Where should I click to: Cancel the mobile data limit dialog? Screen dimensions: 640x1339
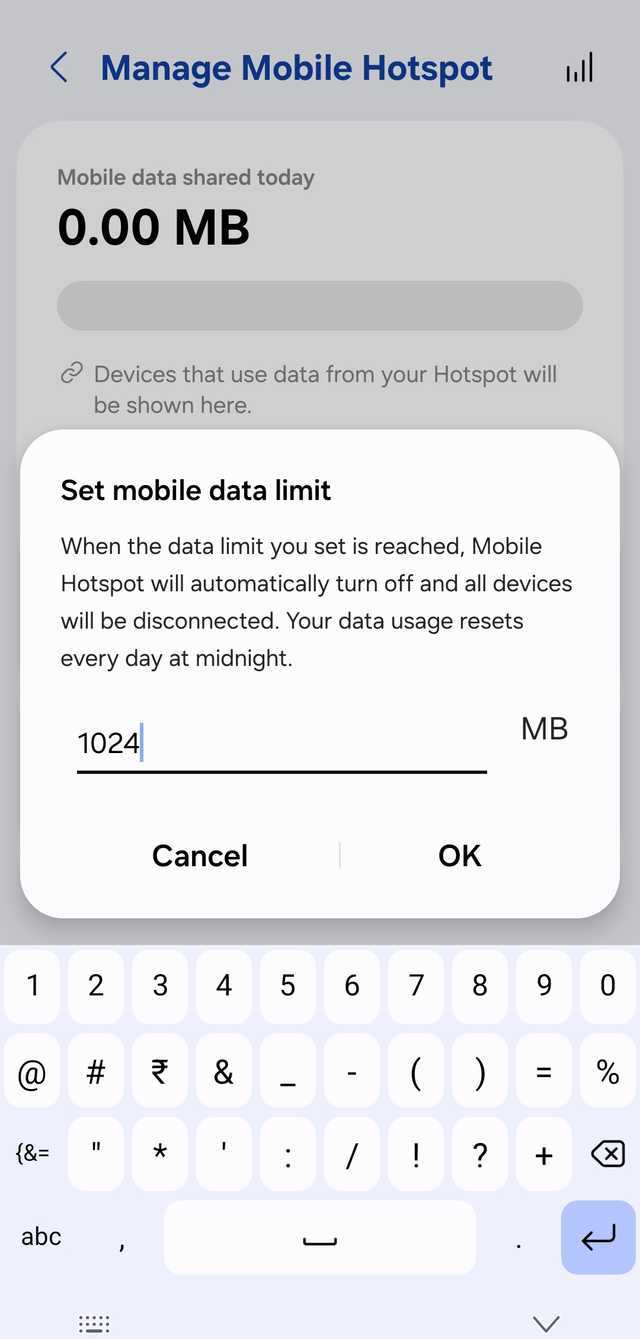199,856
